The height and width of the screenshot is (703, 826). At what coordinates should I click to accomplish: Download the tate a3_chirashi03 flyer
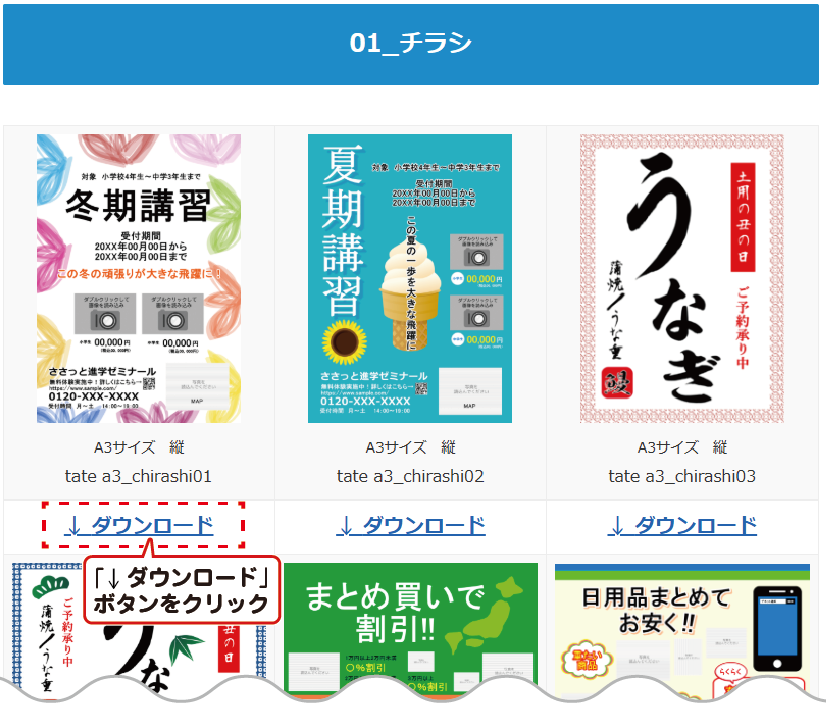pyautogui.click(x=683, y=526)
